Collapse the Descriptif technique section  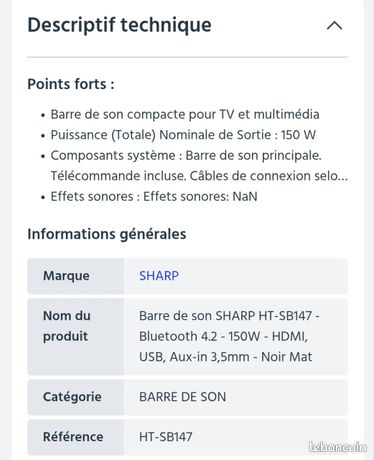tap(334, 26)
